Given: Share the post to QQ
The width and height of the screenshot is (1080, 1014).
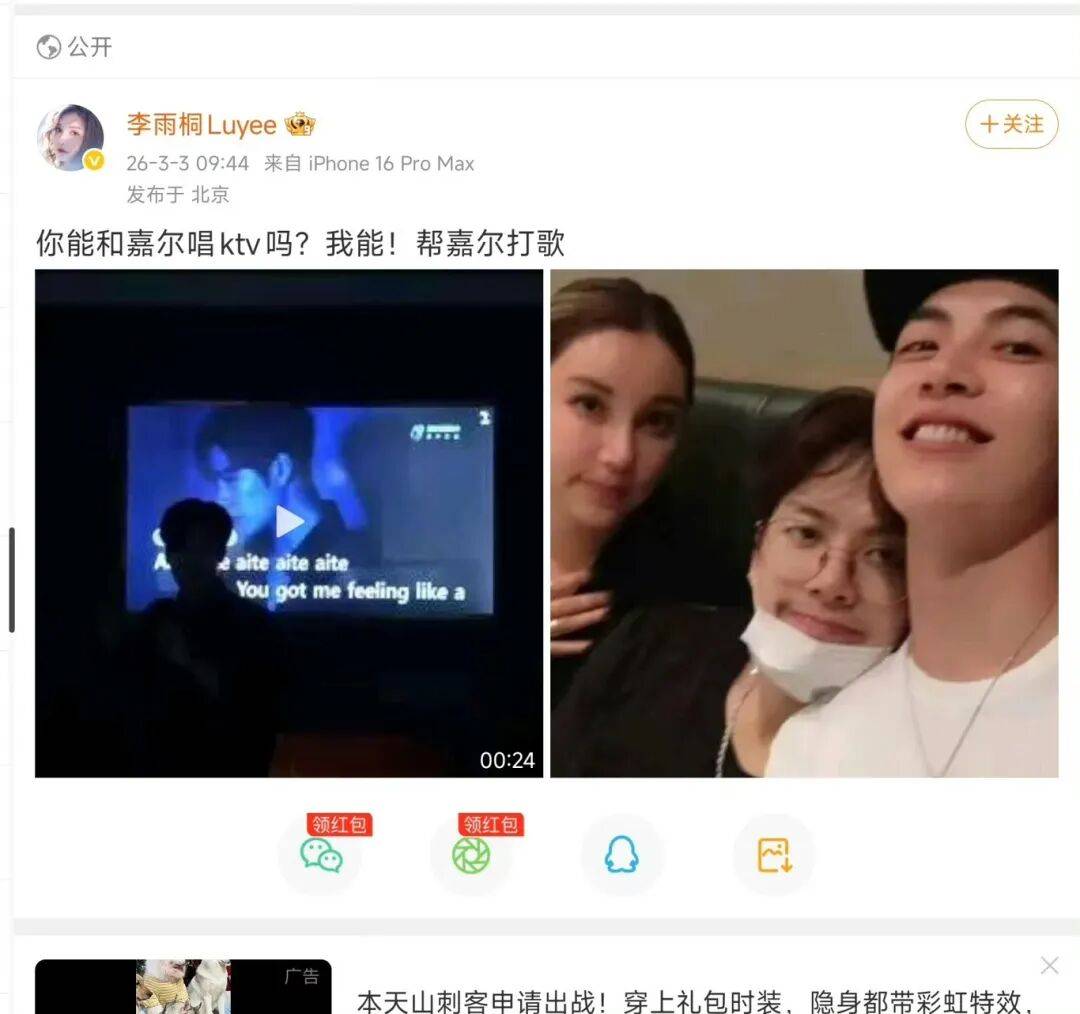Looking at the screenshot, I should tap(621, 855).
